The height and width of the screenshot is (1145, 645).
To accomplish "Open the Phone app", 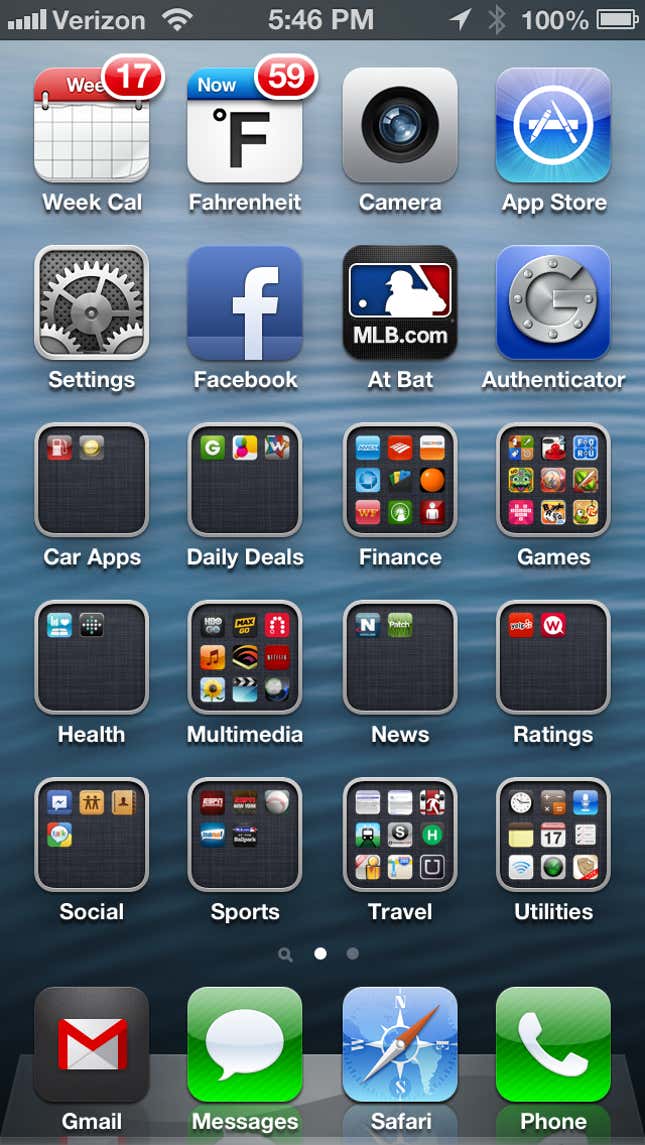I will 553,1045.
